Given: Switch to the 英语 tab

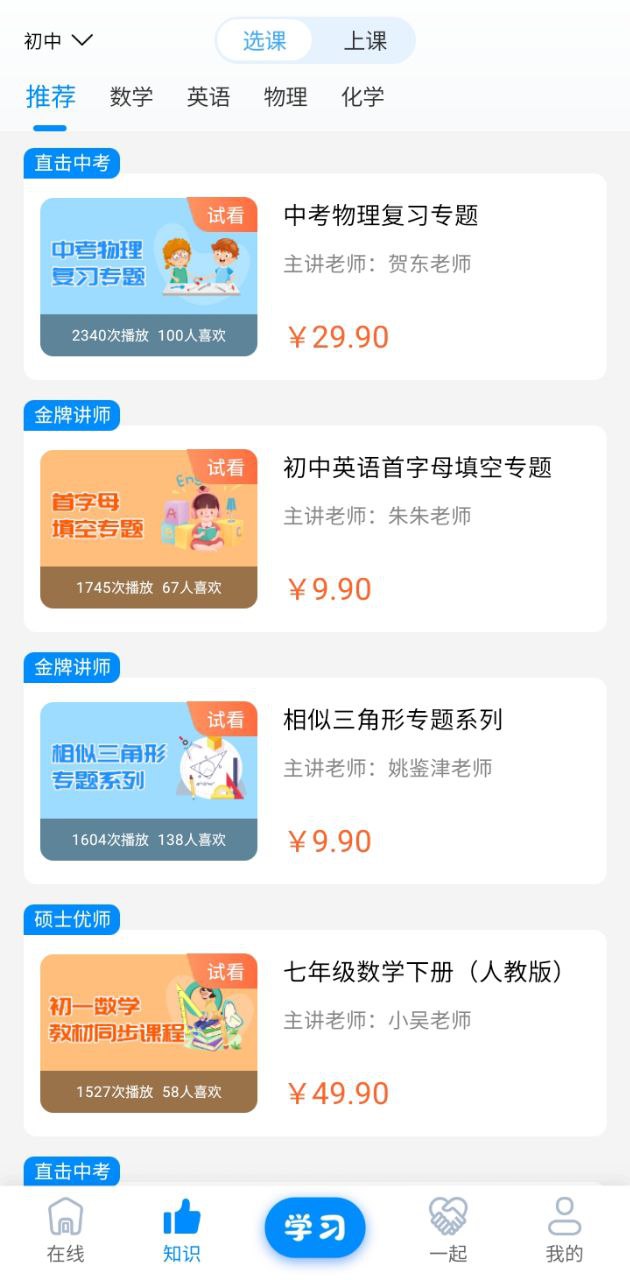Looking at the screenshot, I should (x=208, y=97).
